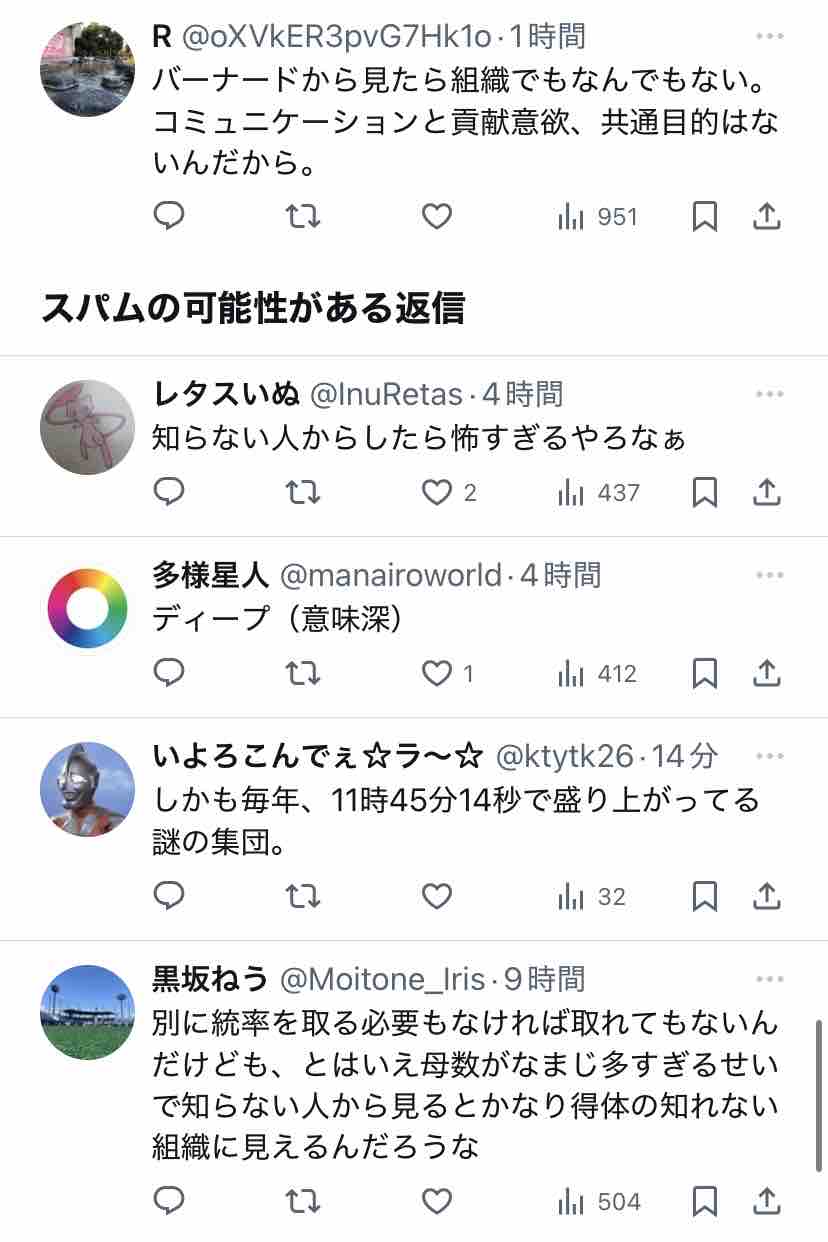Like the reply from R

(x=436, y=216)
